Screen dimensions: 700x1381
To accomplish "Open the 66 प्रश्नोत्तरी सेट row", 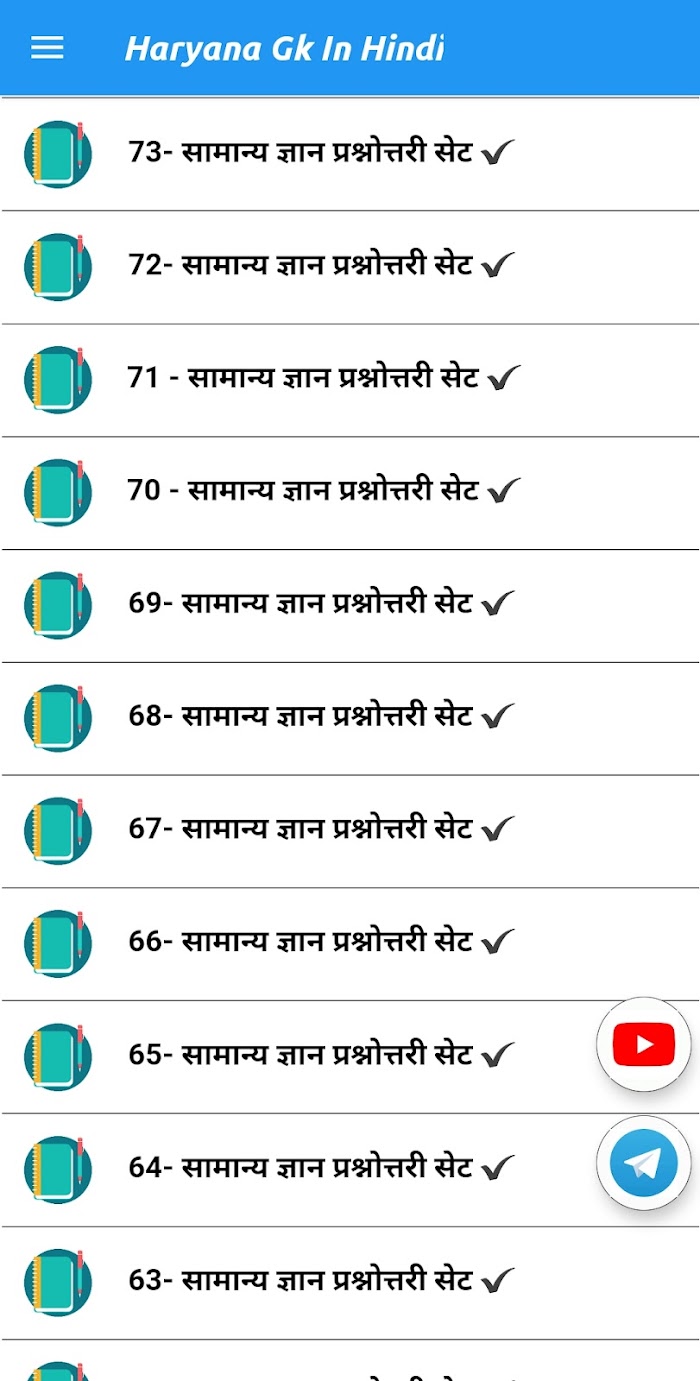I will [x=350, y=944].
